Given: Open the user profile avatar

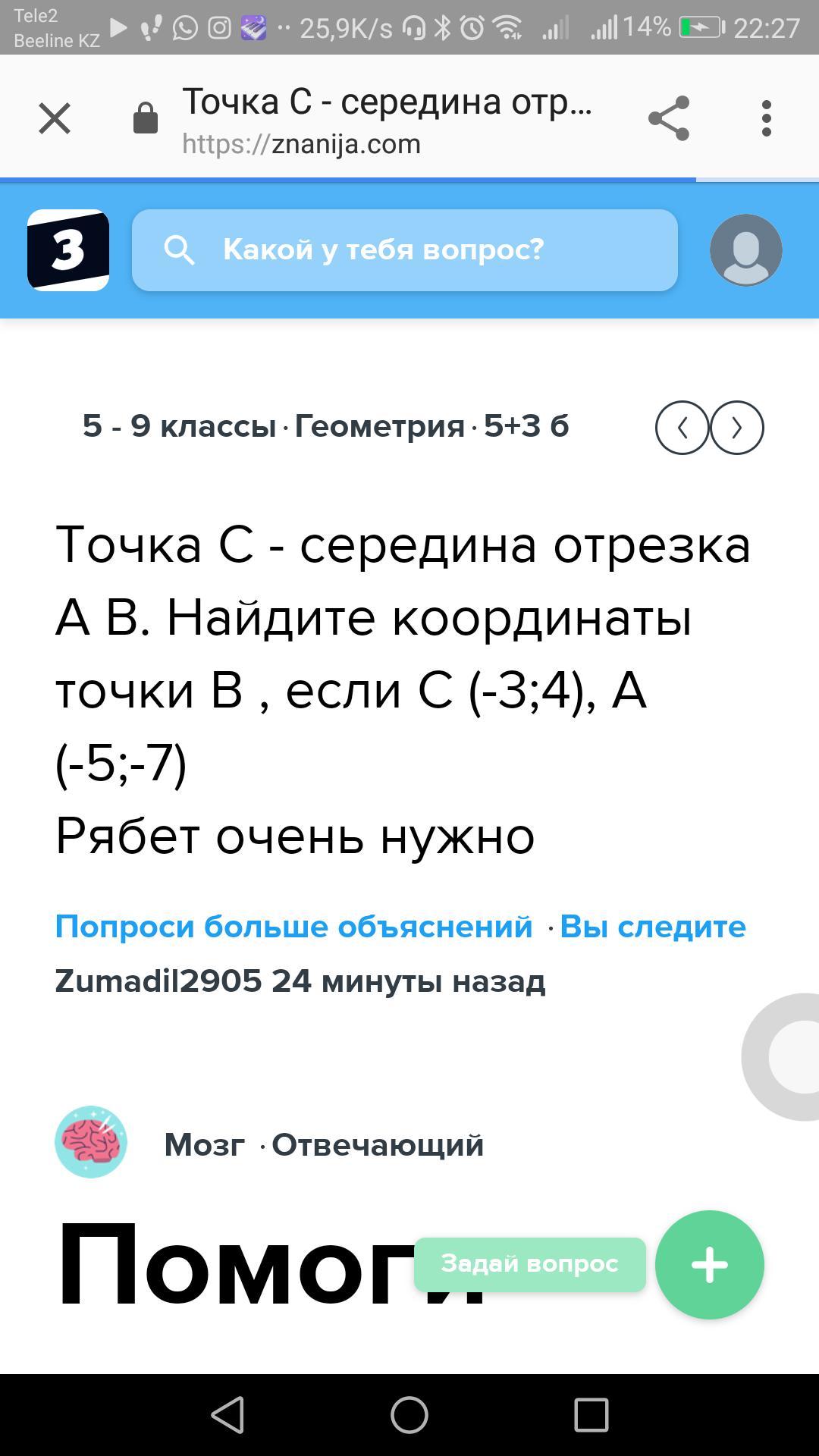Looking at the screenshot, I should 745,250.
